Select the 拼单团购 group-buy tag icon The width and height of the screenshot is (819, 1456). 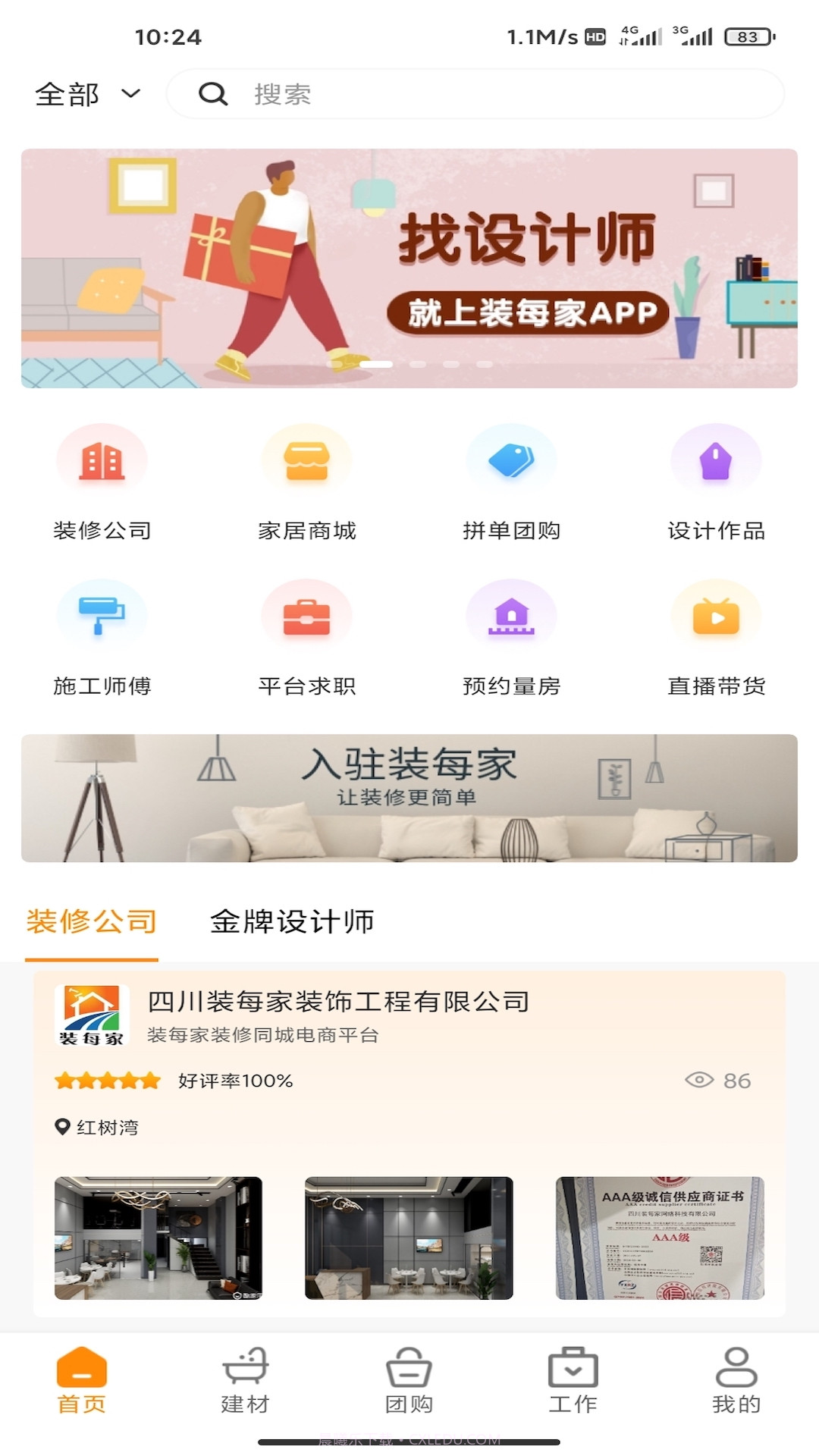pos(512,459)
